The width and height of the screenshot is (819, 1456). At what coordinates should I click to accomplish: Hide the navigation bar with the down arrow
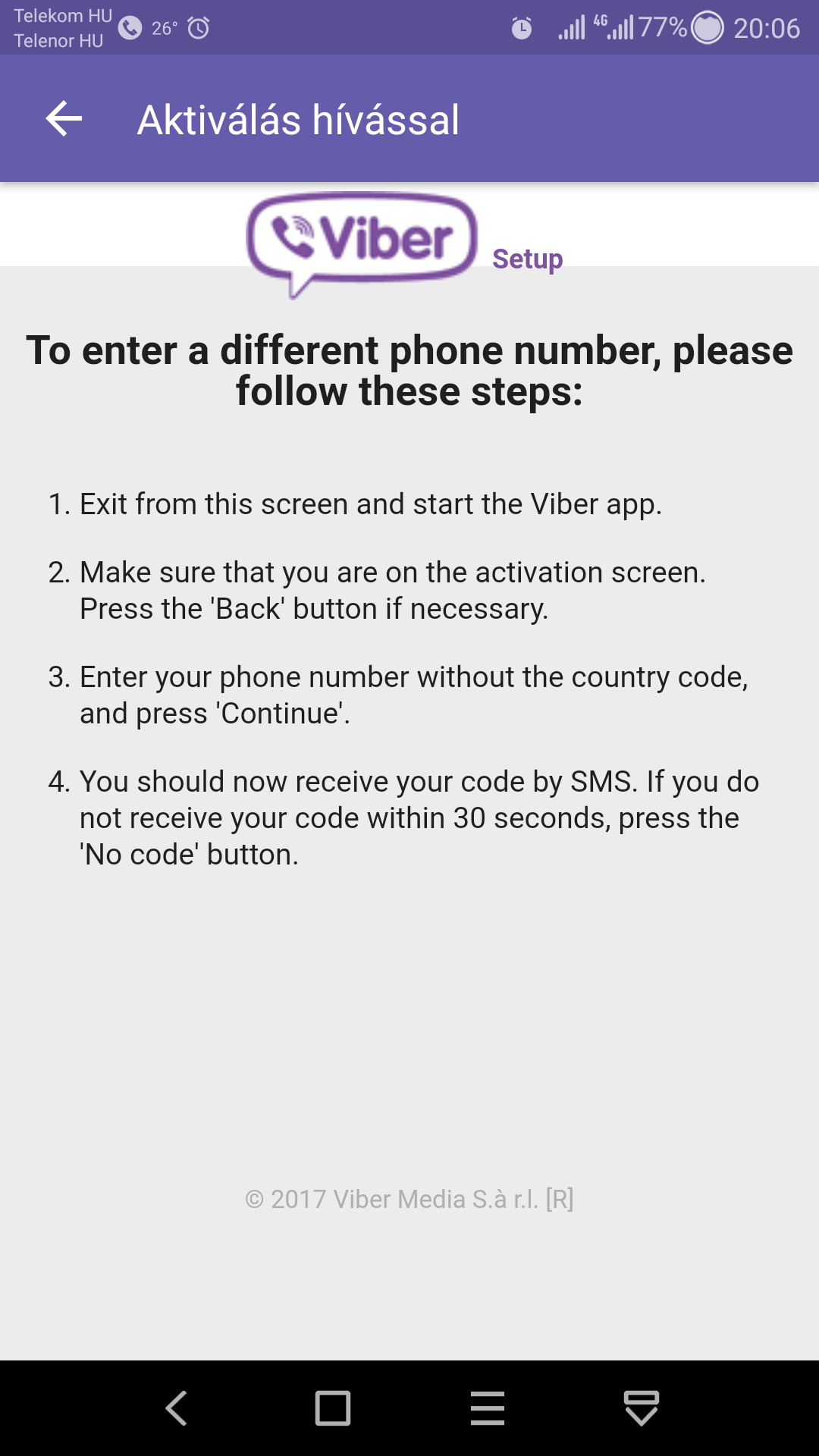pos(641,1408)
